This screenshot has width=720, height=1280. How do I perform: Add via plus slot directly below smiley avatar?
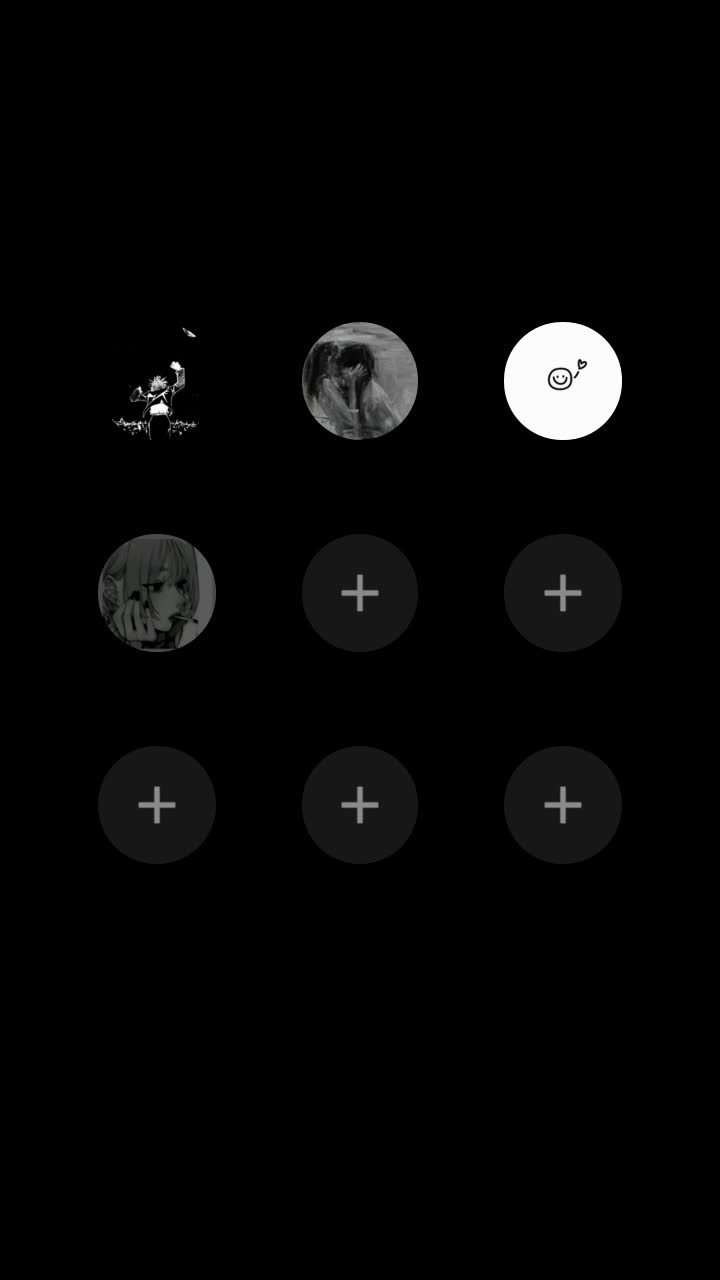(x=562, y=593)
